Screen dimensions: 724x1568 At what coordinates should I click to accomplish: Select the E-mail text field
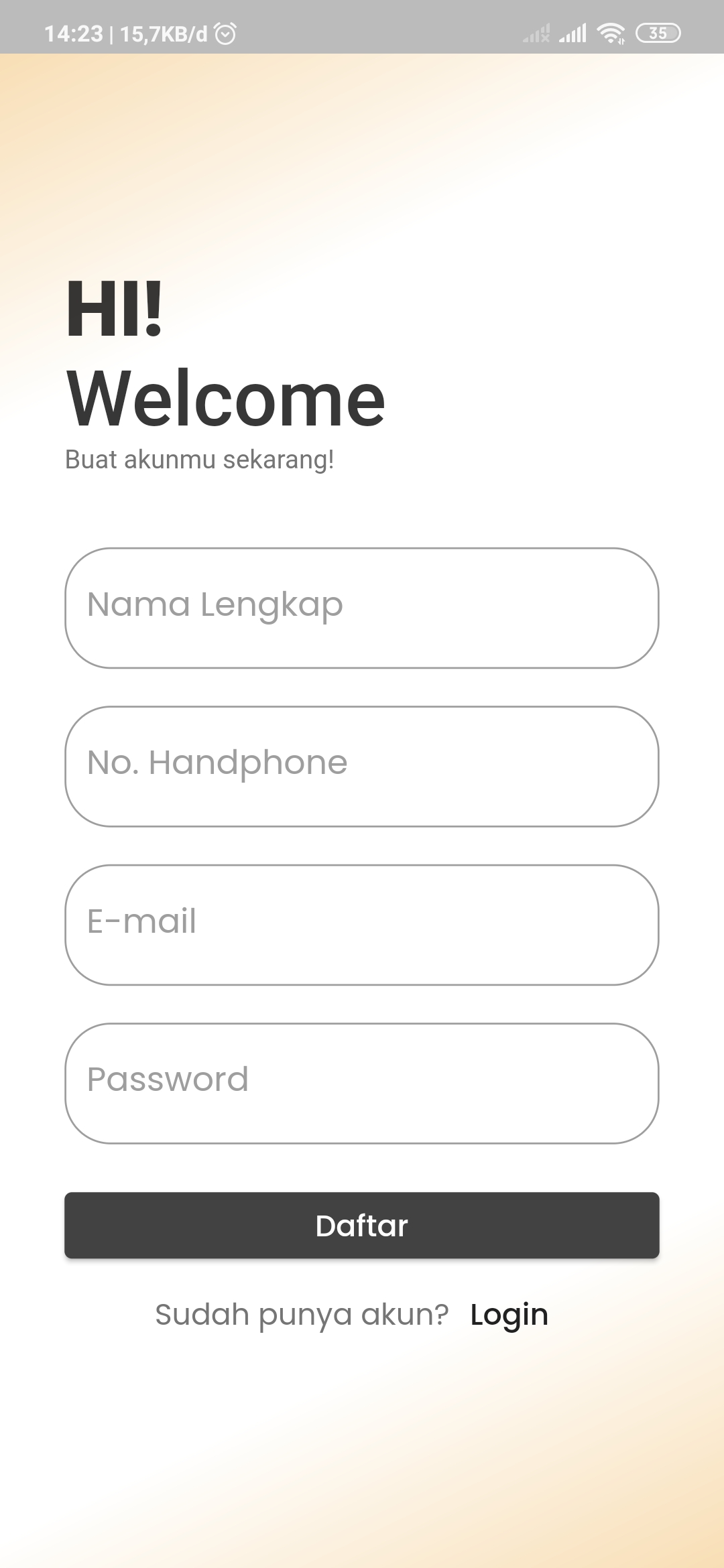coord(362,925)
